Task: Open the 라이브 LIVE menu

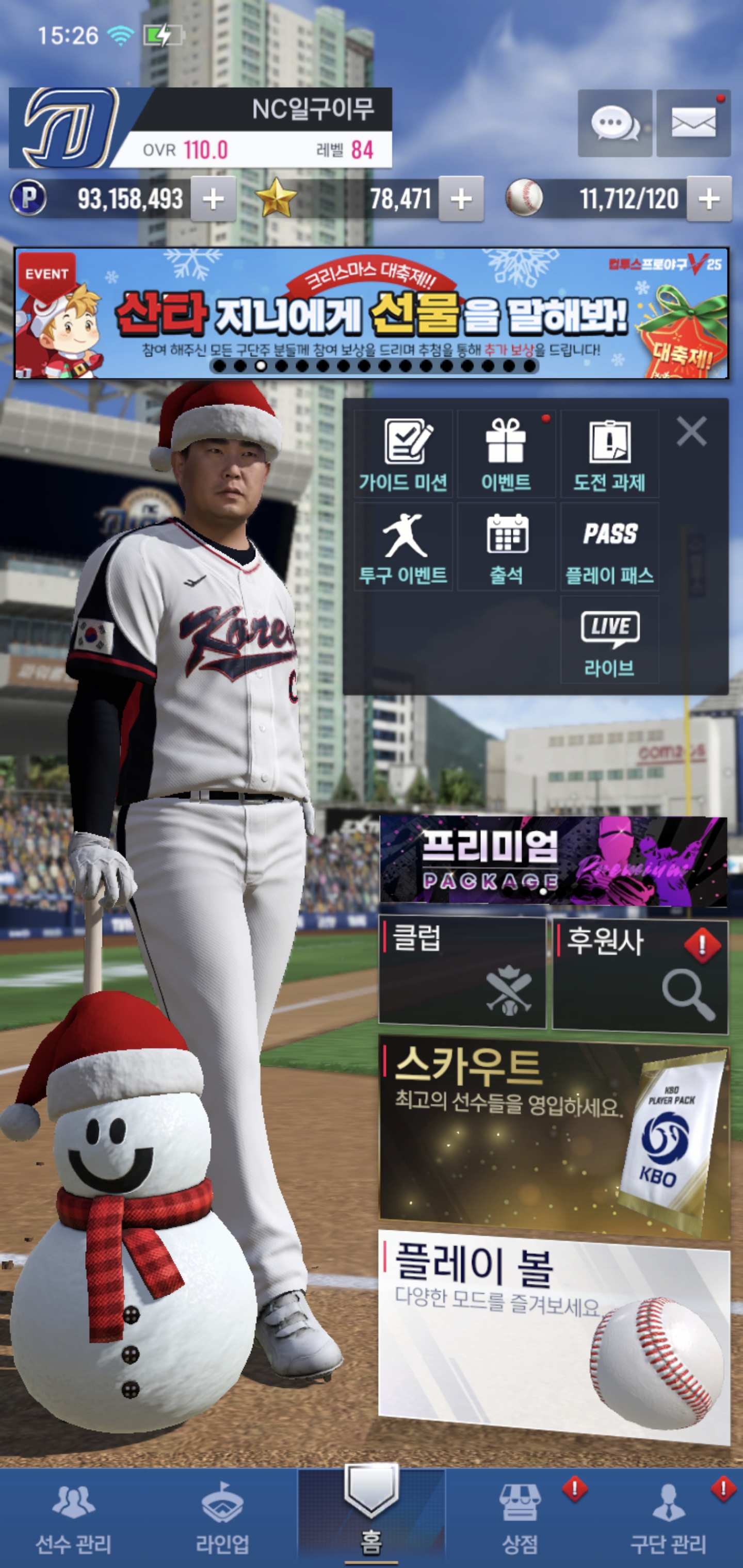Action: click(610, 640)
